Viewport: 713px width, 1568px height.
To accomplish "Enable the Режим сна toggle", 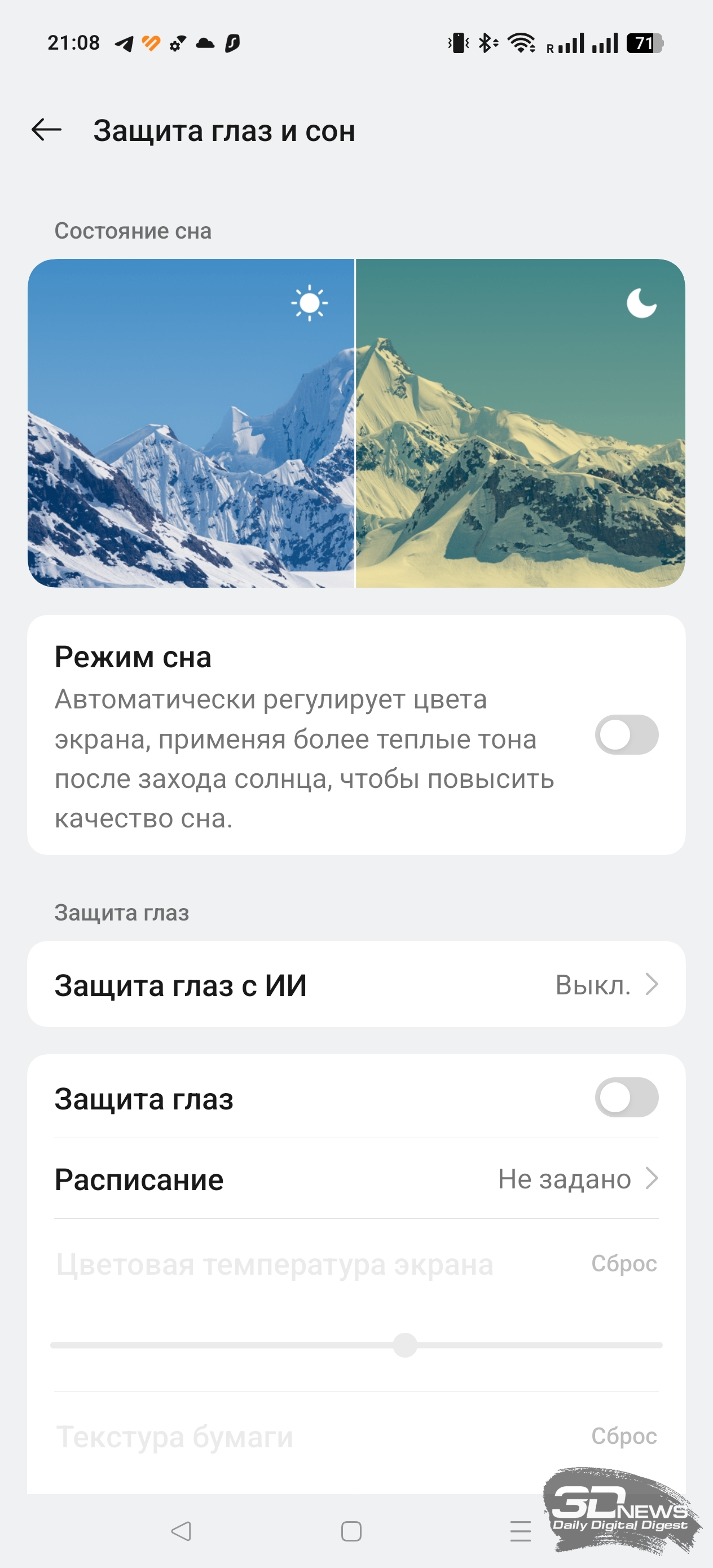I will 627,735.
